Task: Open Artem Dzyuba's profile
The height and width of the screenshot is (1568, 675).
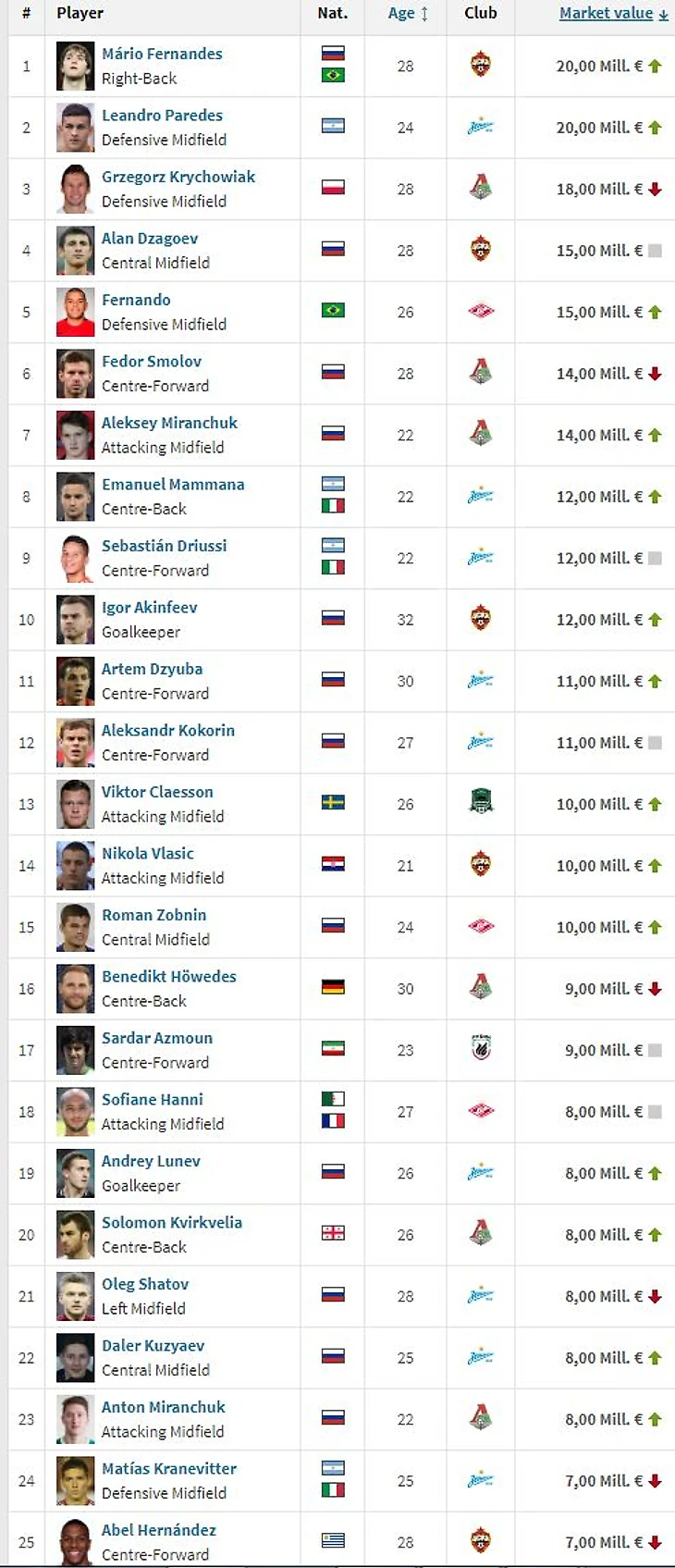Action: (x=152, y=669)
